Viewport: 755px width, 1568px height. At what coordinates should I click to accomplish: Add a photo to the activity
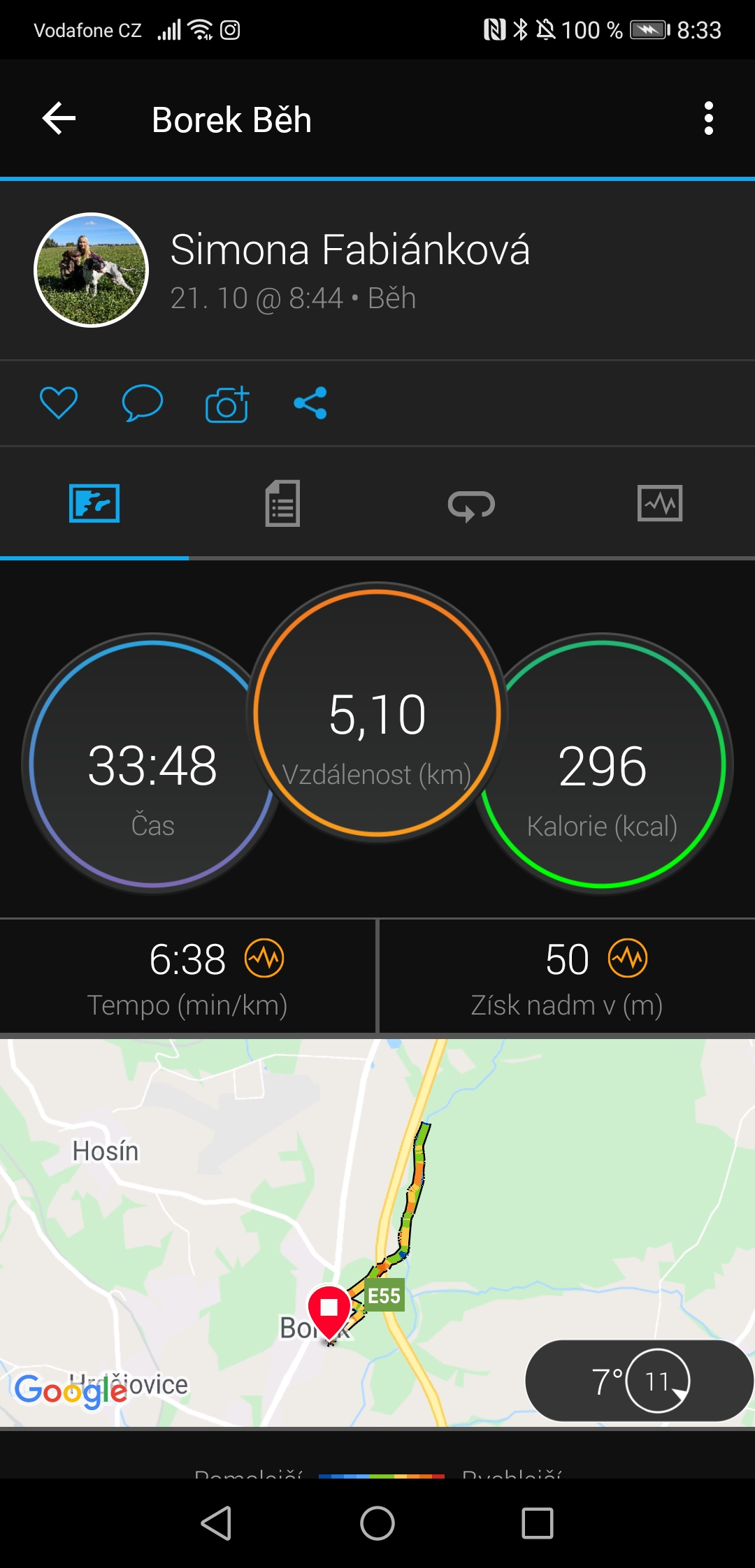click(227, 404)
